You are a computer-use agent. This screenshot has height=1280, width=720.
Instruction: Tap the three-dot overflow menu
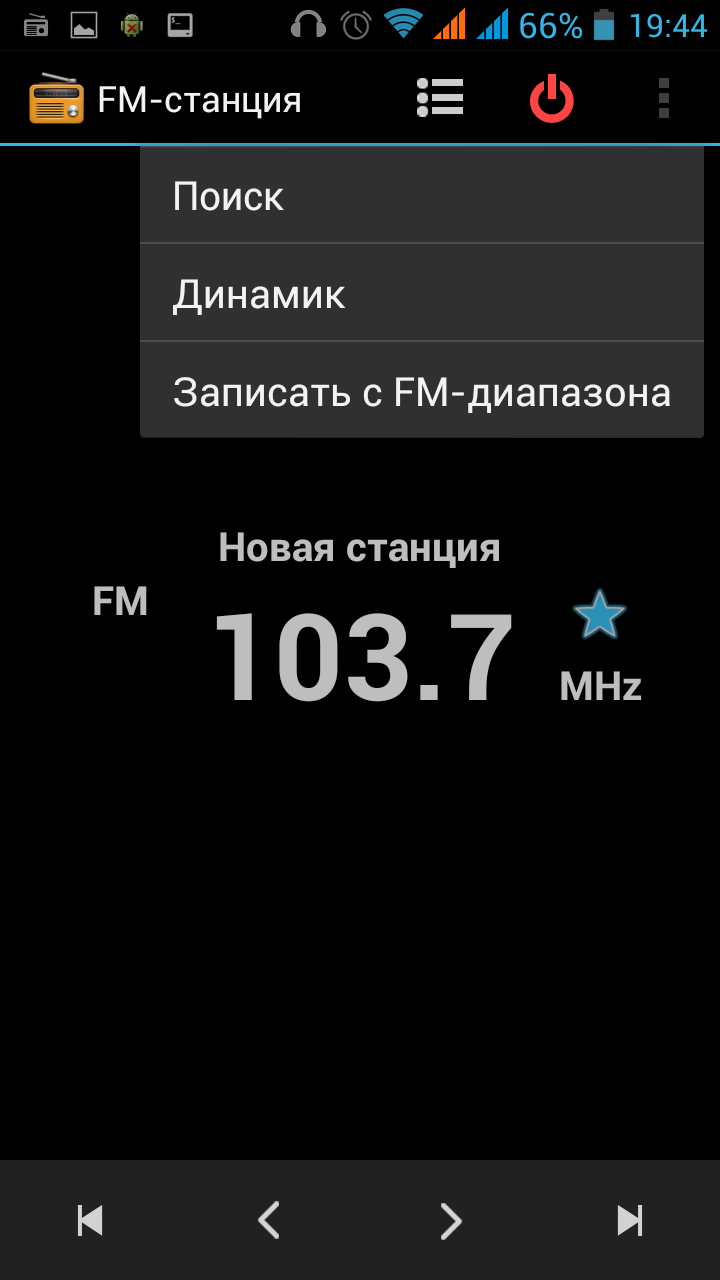point(664,99)
